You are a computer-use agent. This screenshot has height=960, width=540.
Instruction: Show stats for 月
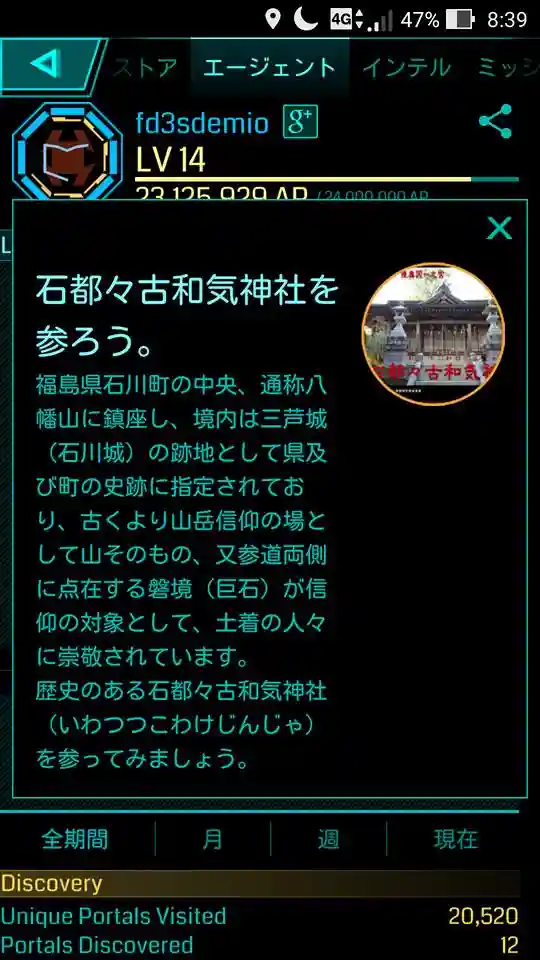click(x=212, y=839)
